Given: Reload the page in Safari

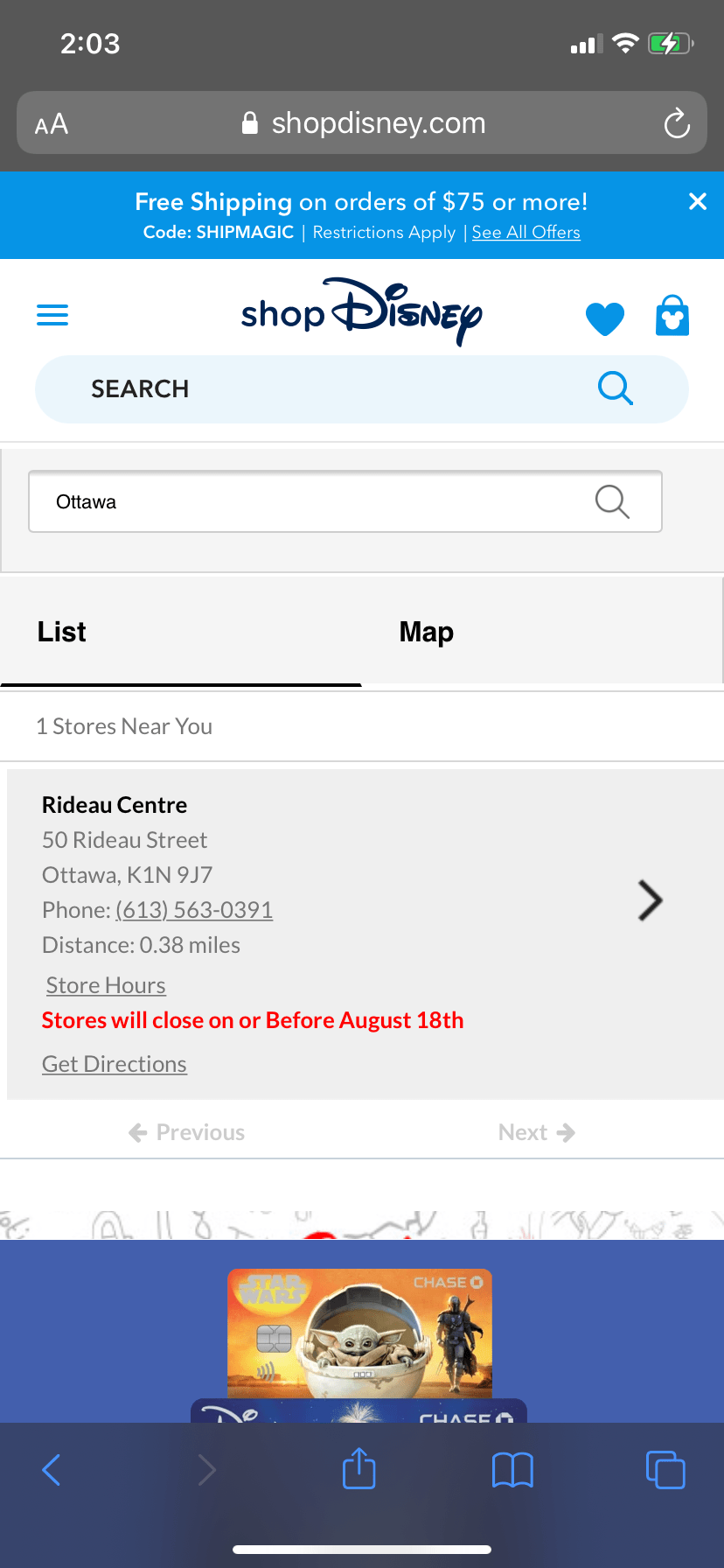Looking at the screenshot, I should [676, 123].
